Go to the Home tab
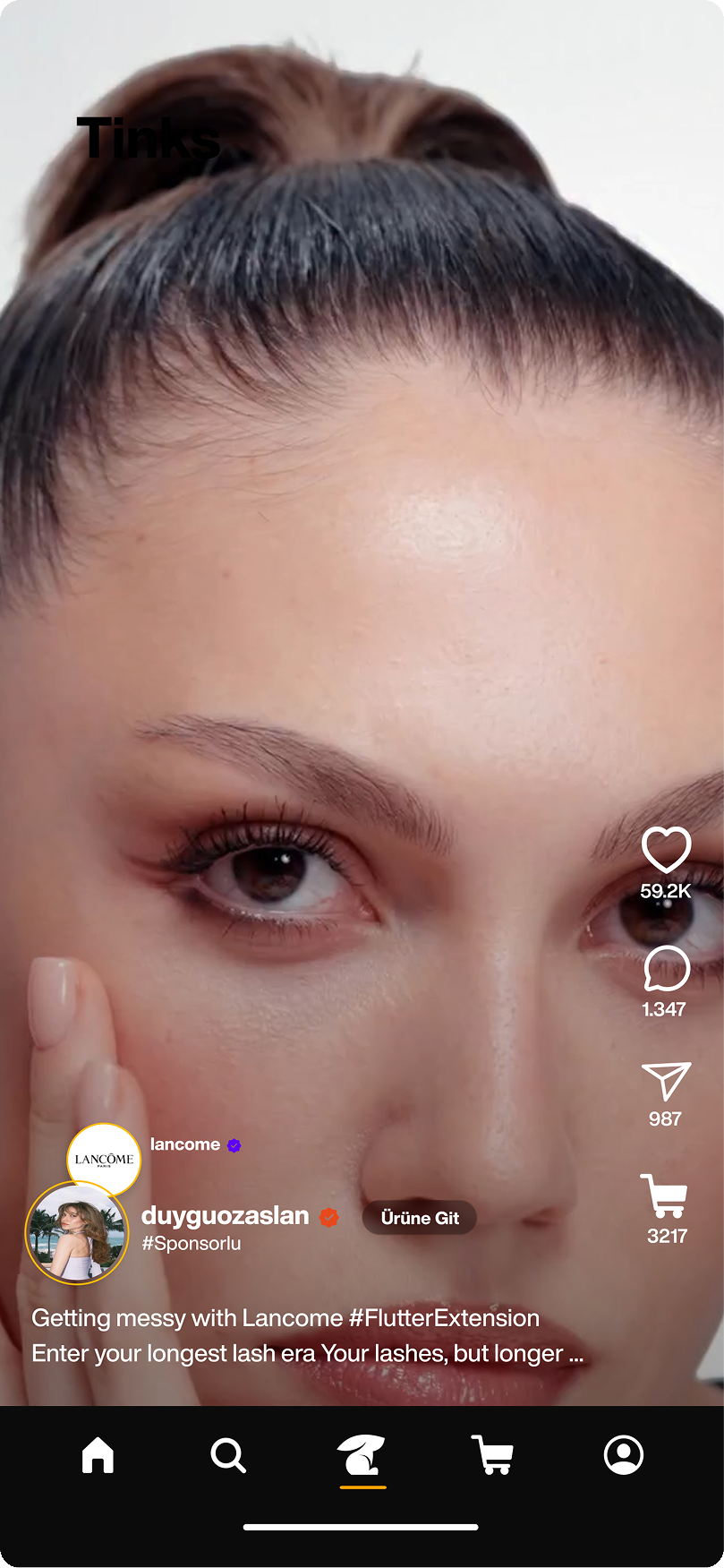This screenshot has height=1568, width=724. (x=98, y=1455)
